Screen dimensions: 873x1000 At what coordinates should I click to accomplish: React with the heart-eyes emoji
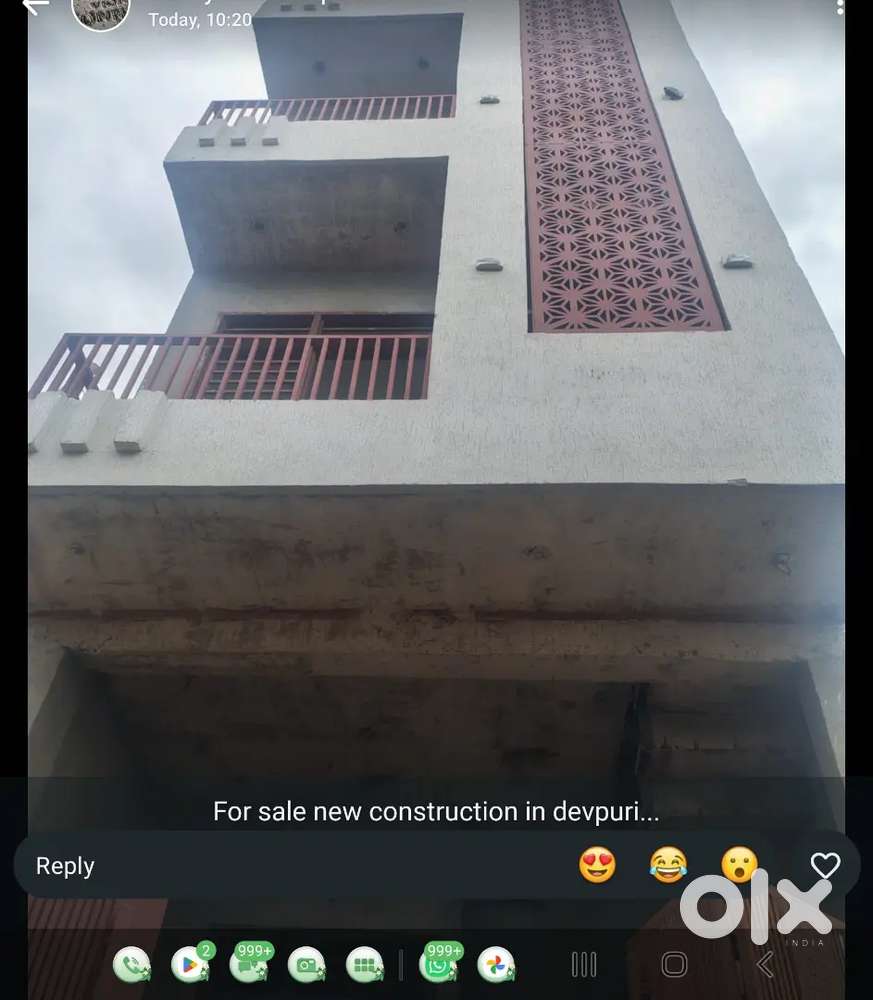click(597, 865)
